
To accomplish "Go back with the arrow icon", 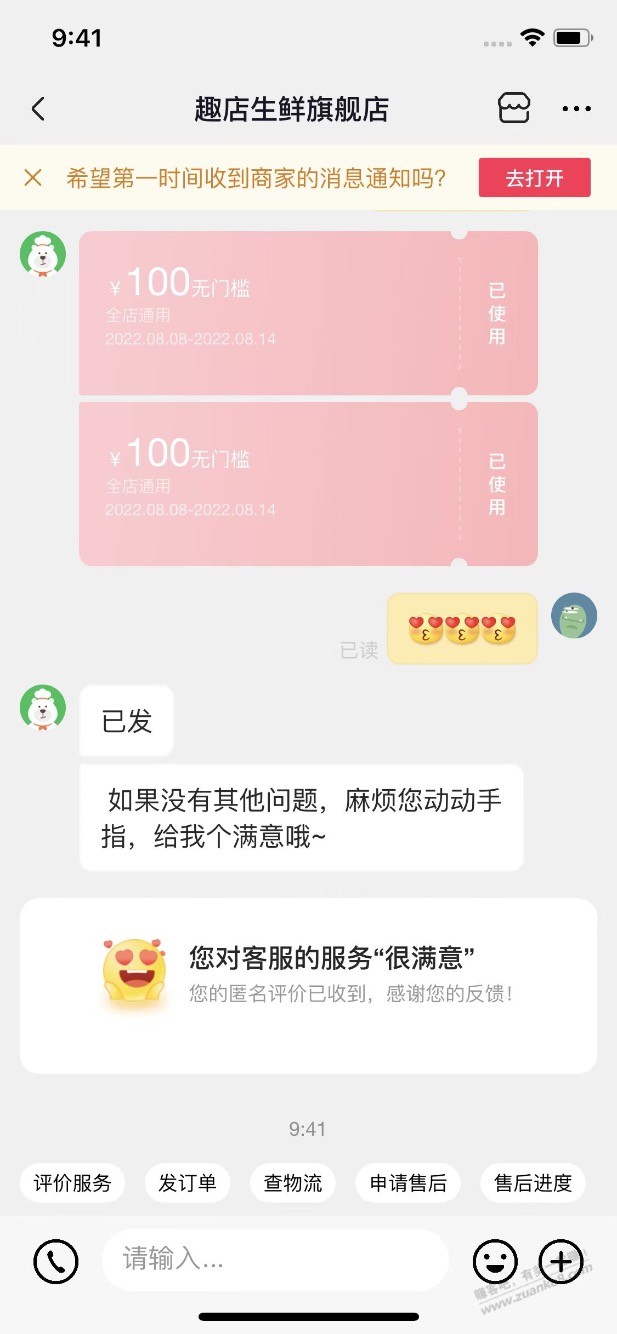I will click(38, 109).
